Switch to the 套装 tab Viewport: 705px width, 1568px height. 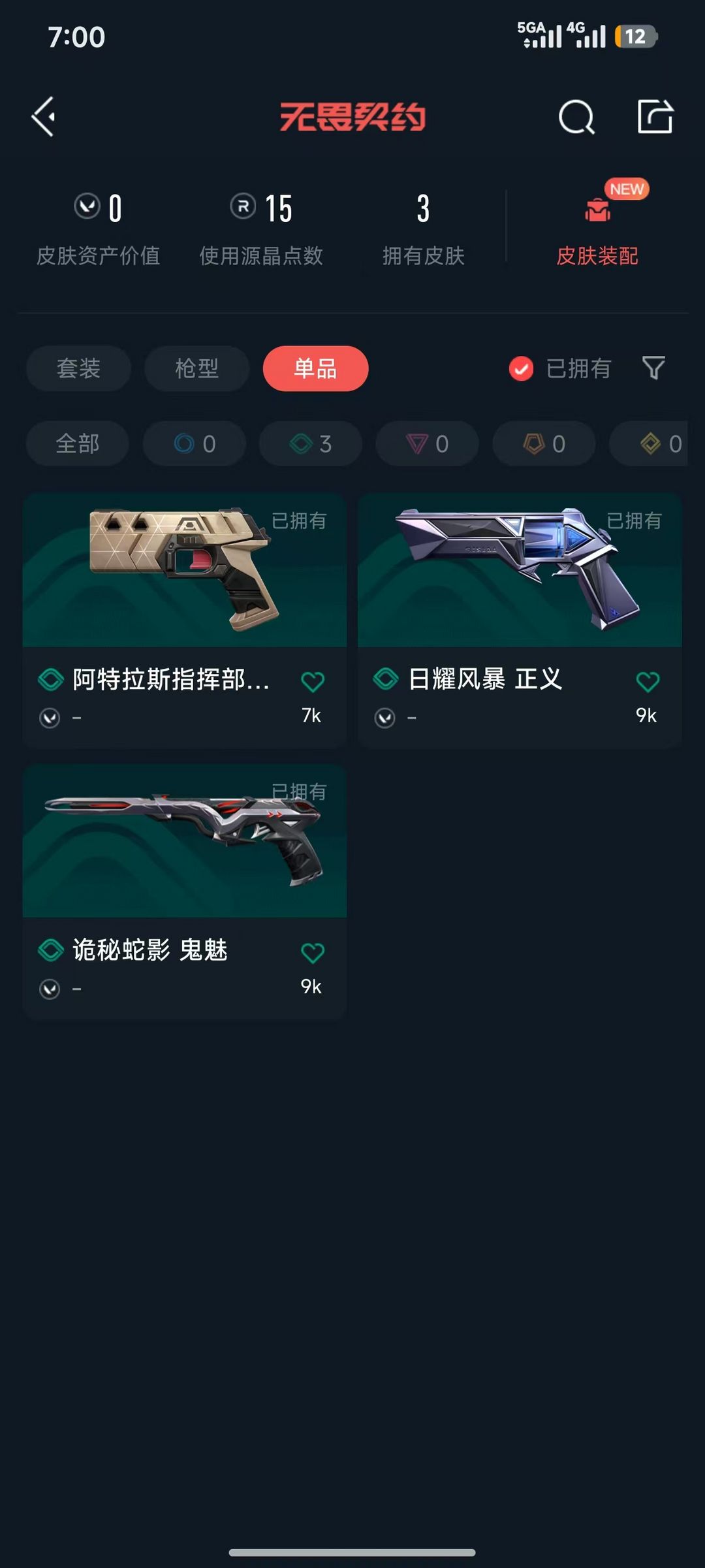tap(78, 369)
